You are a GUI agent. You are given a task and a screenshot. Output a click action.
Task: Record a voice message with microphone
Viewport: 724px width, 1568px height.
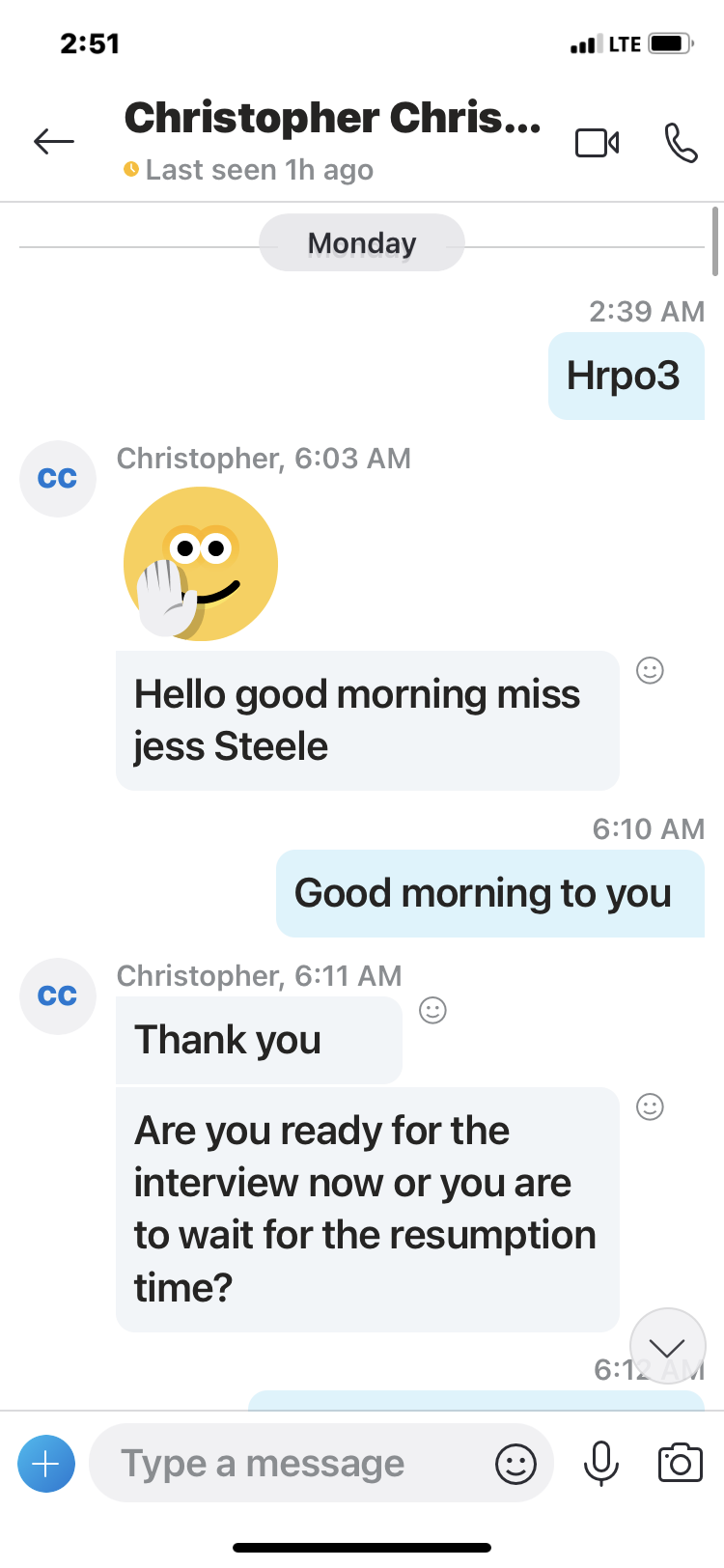tap(600, 1464)
